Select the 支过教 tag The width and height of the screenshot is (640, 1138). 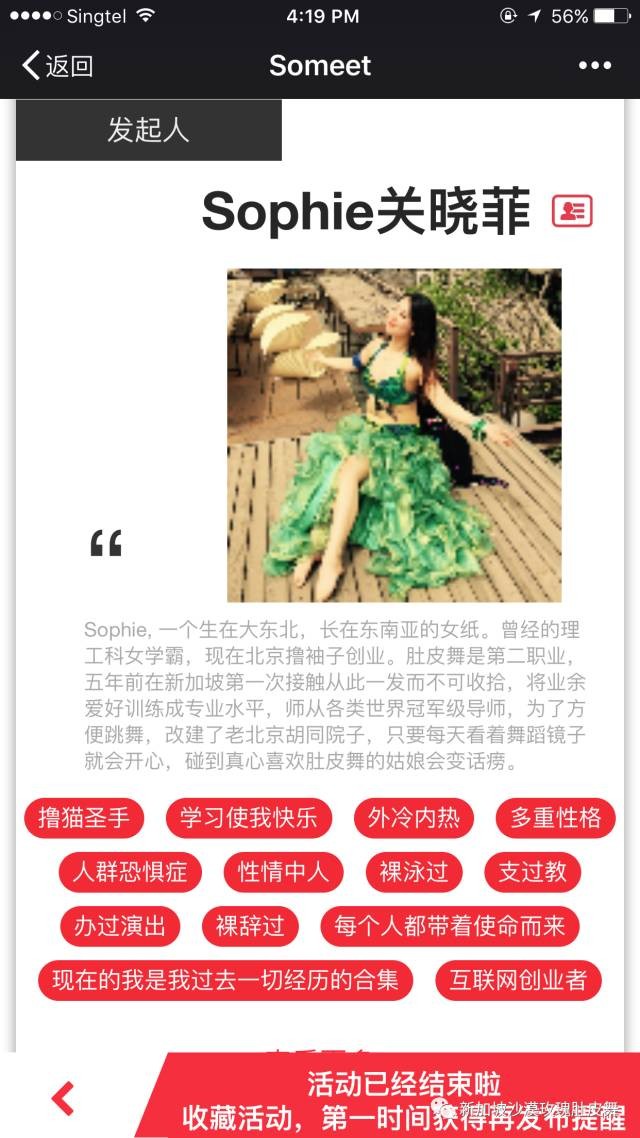coord(532,872)
